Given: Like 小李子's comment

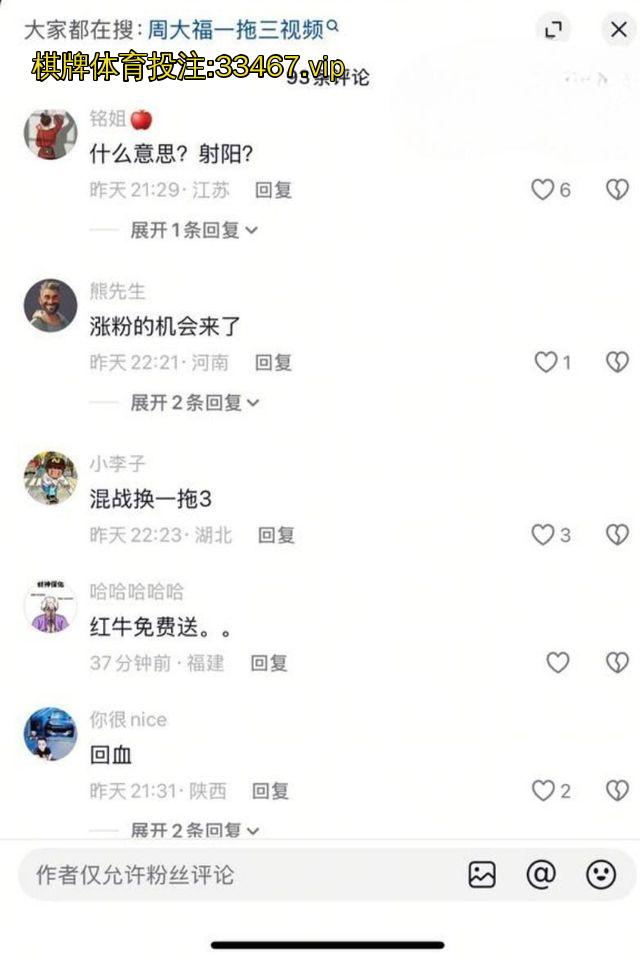Looking at the screenshot, I should tap(543, 535).
